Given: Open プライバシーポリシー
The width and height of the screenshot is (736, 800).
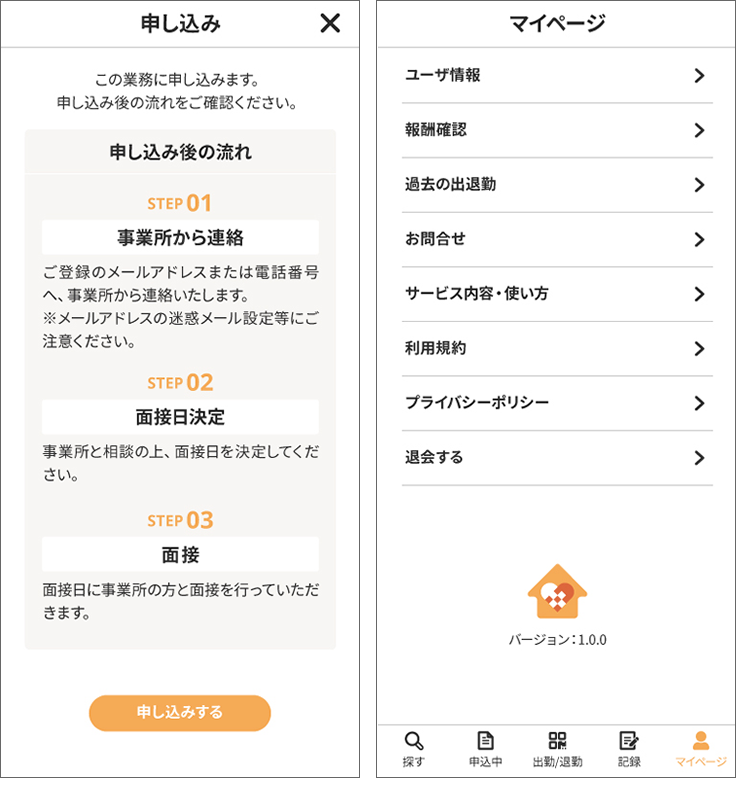Looking at the screenshot, I should pyautogui.click(x=556, y=403).
